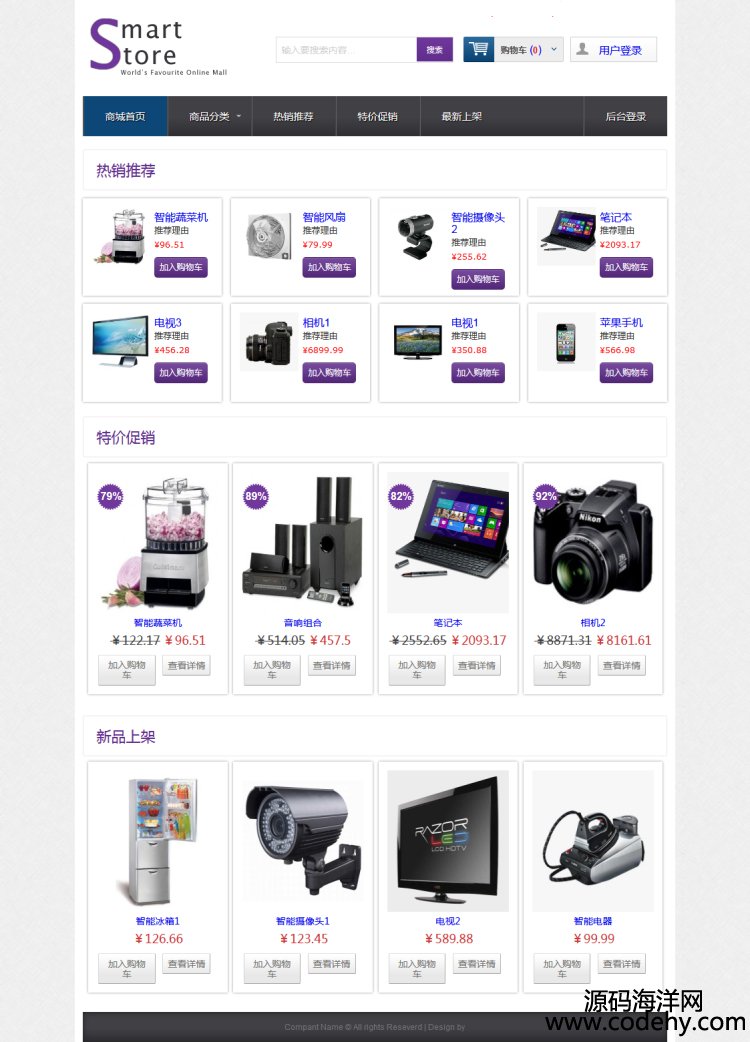View 查看详情 for 智能冰箱1
This screenshot has width=750, height=1042.
tap(186, 964)
